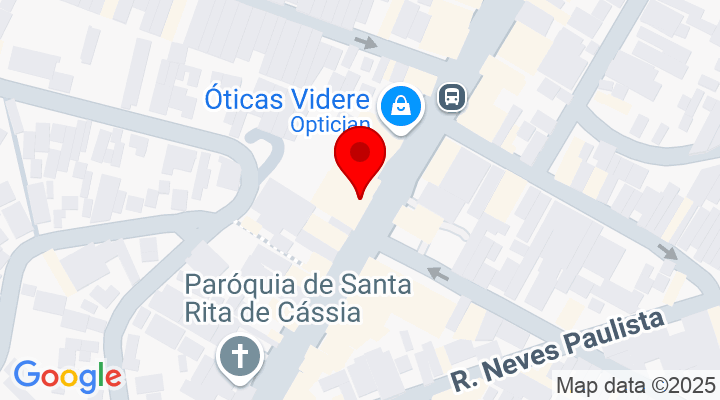720x400 pixels.
Task: Open Paróquia de Santa Rita de Cássia marker
Action: (x=240, y=356)
